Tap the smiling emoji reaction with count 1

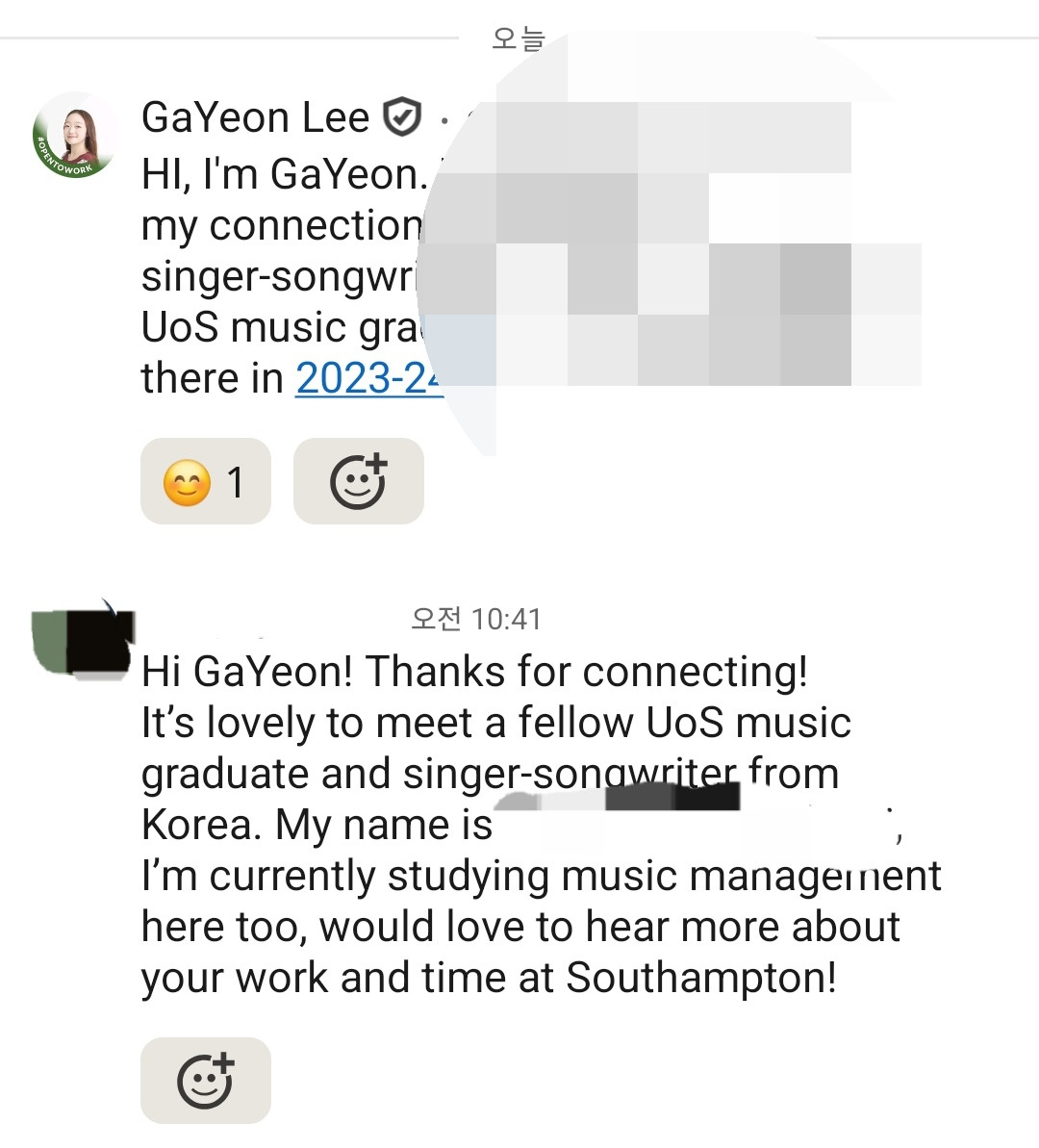click(205, 481)
